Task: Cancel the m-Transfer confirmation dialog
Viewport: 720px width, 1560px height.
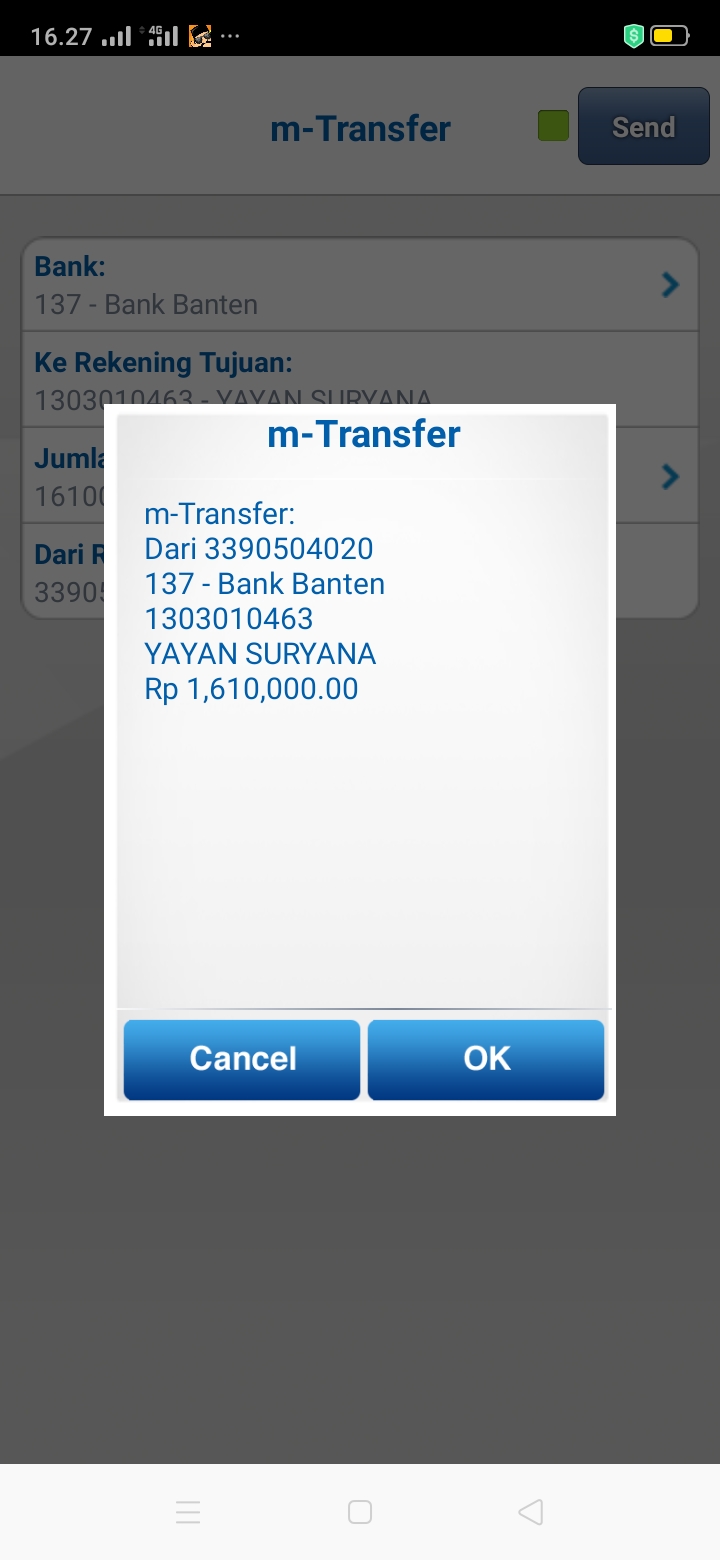Action: coord(242,1059)
